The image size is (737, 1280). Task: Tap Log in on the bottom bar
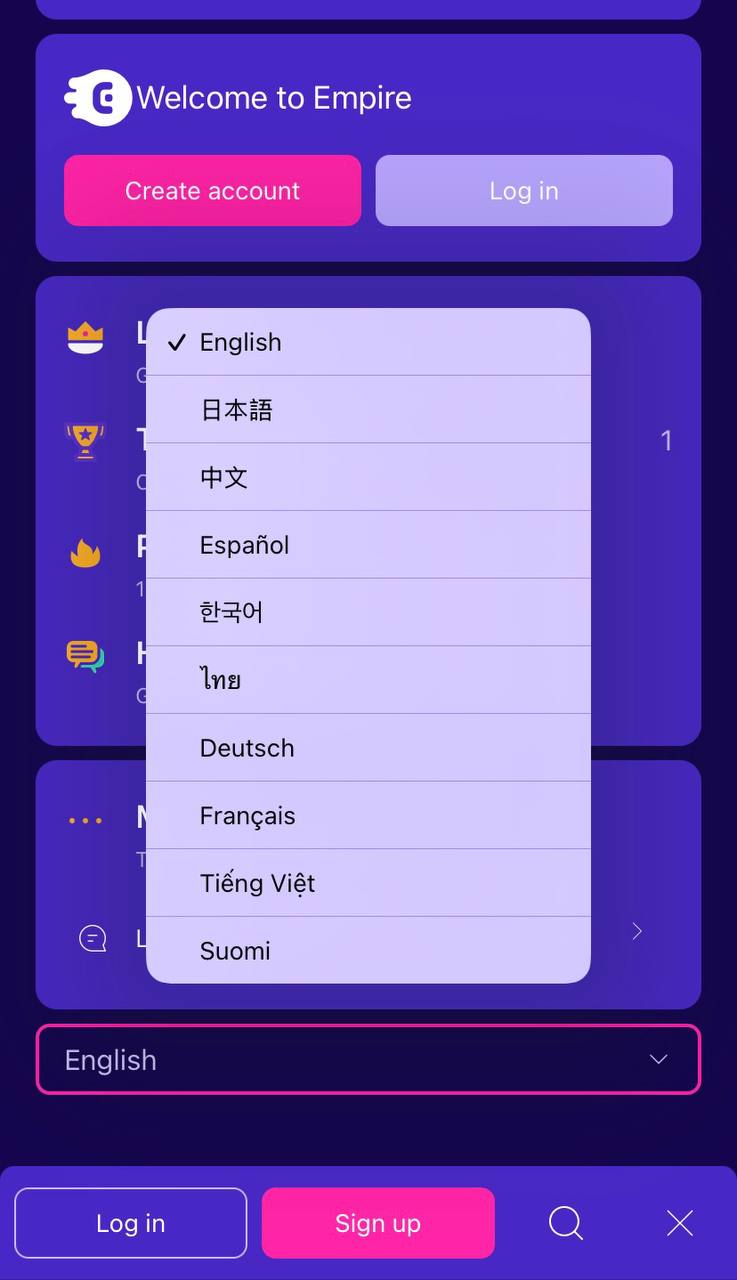[130, 1223]
